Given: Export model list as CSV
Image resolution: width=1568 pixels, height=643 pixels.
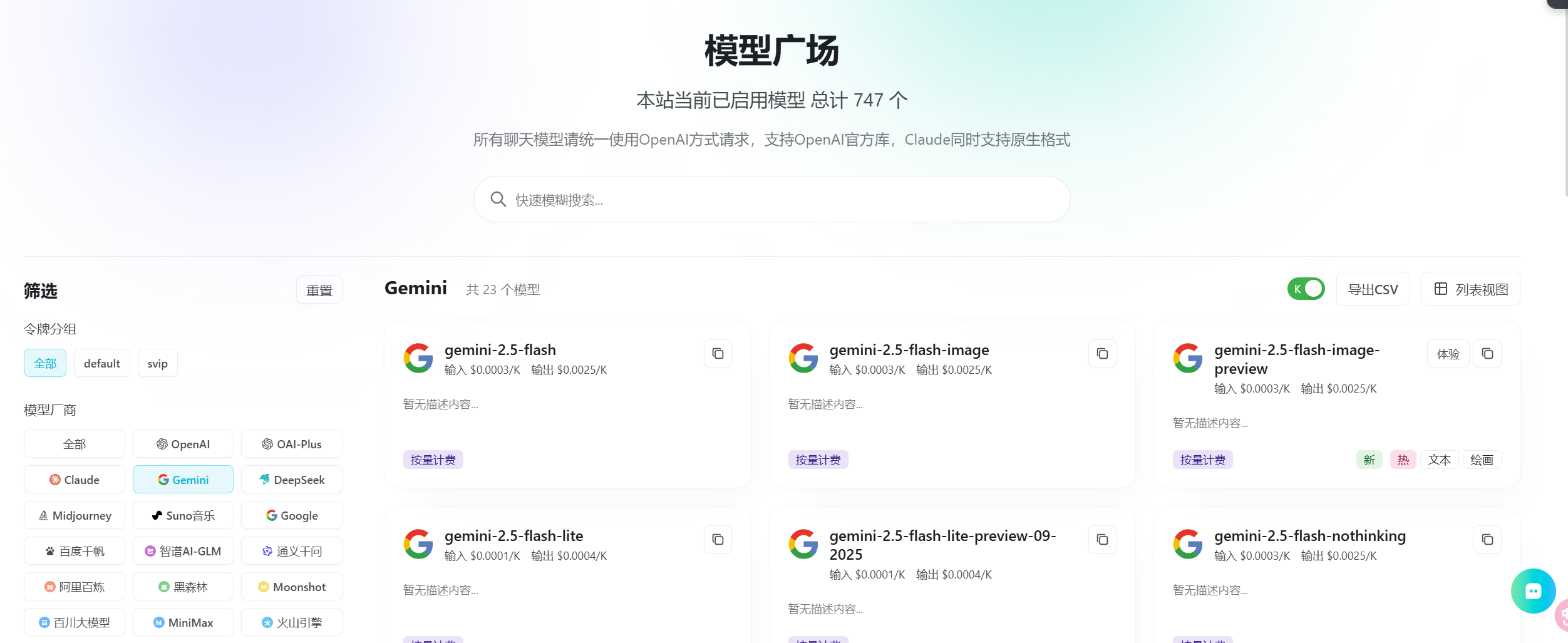Looking at the screenshot, I should point(1373,289).
